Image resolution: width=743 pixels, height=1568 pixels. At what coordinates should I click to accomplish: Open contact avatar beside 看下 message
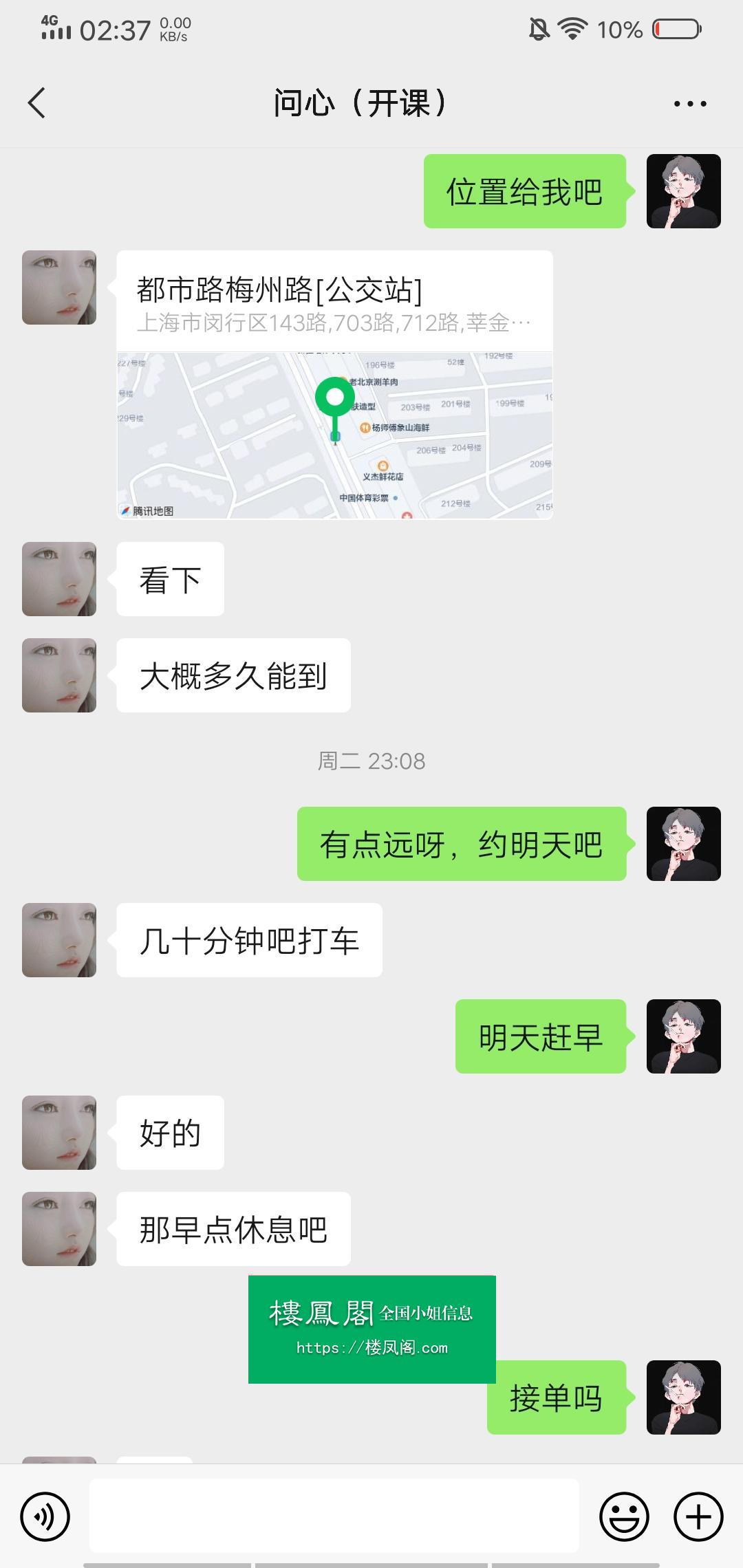pyautogui.click(x=59, y=579)
